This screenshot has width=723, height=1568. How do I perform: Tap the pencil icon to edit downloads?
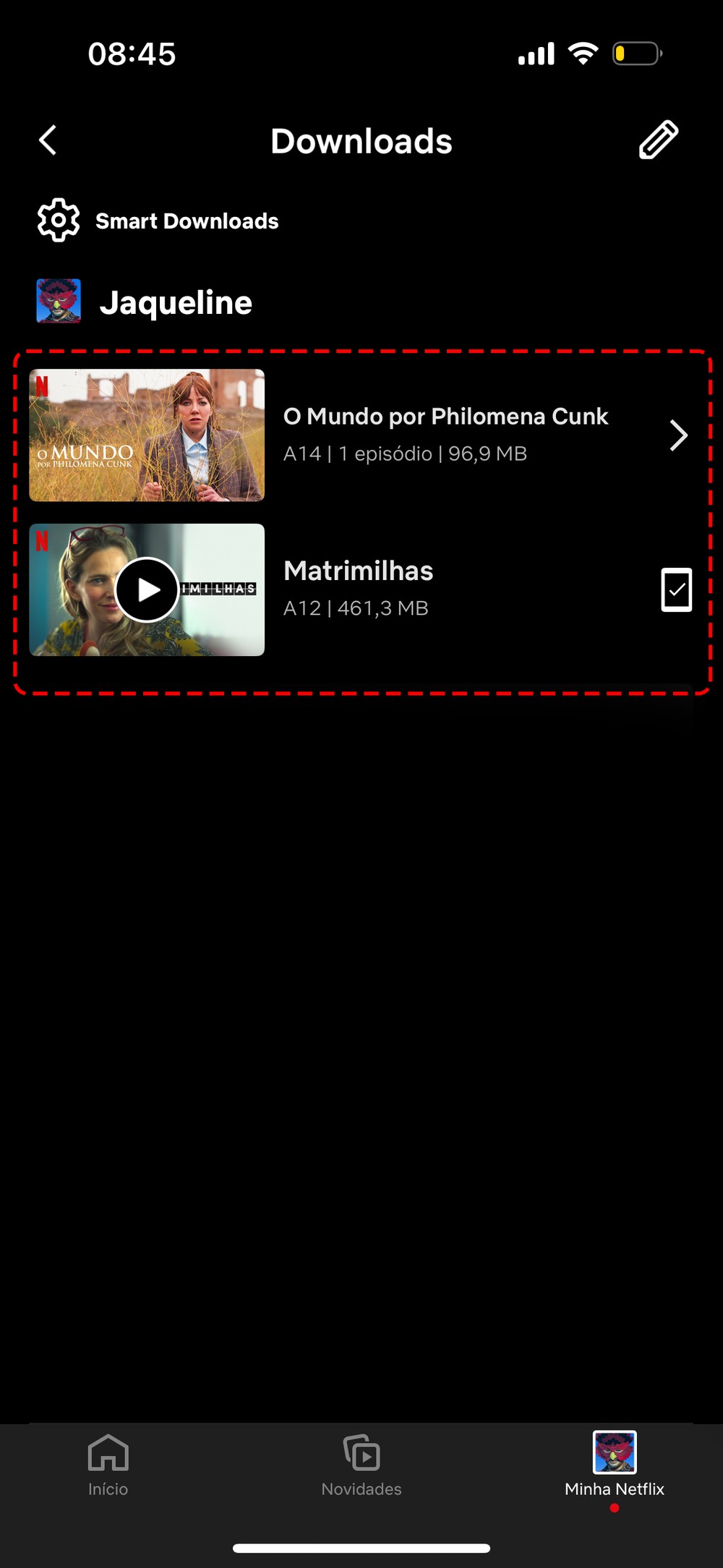659,140
